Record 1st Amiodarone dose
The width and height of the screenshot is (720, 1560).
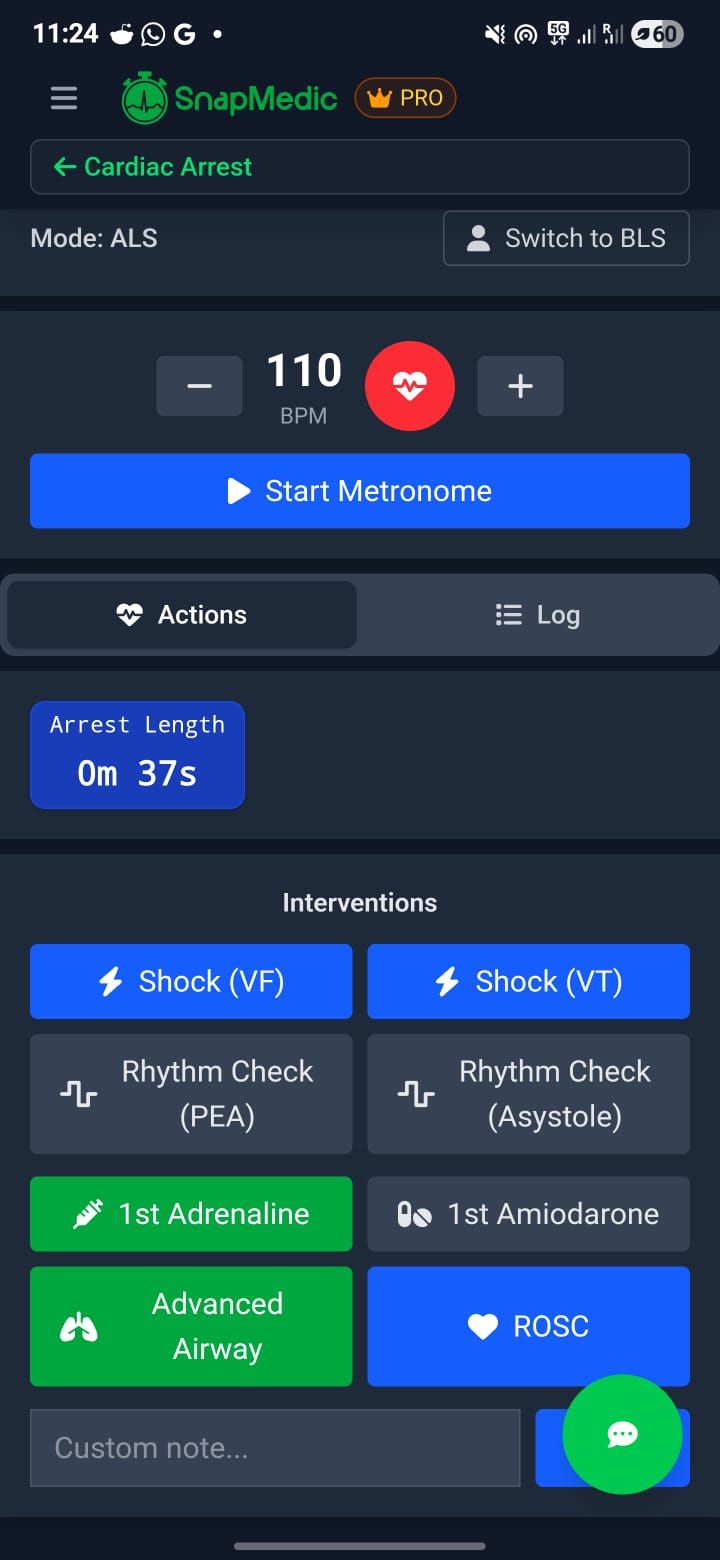click(528, 1214)
